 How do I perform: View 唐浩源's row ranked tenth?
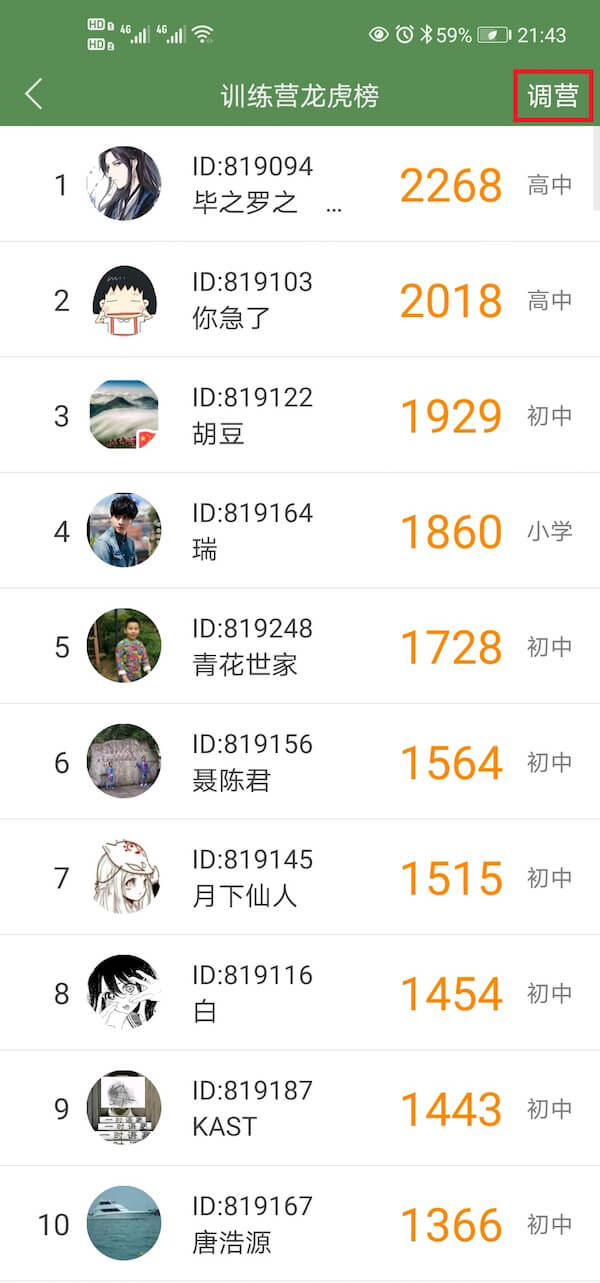300,1224
